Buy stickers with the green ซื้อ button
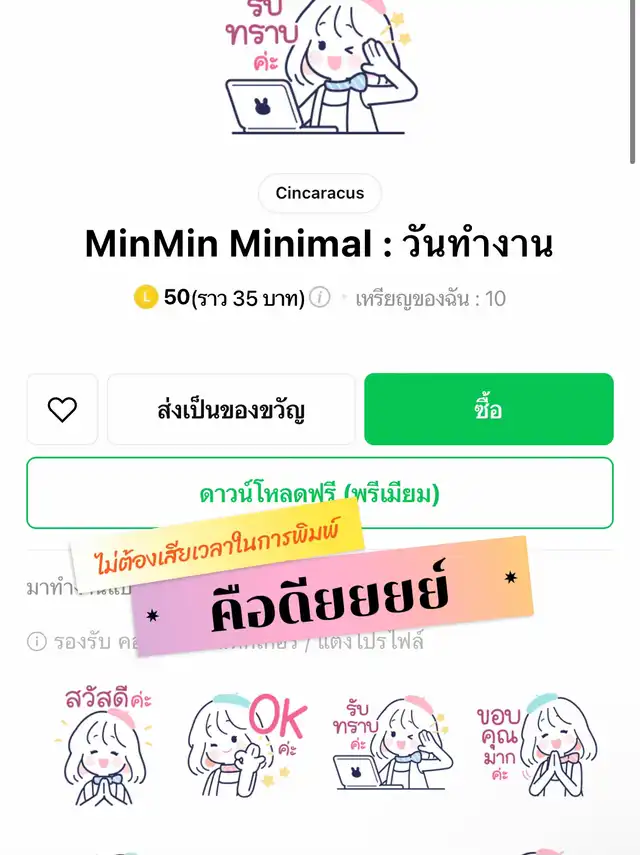This screenshot has width=640, height=855. coord(488,409)
